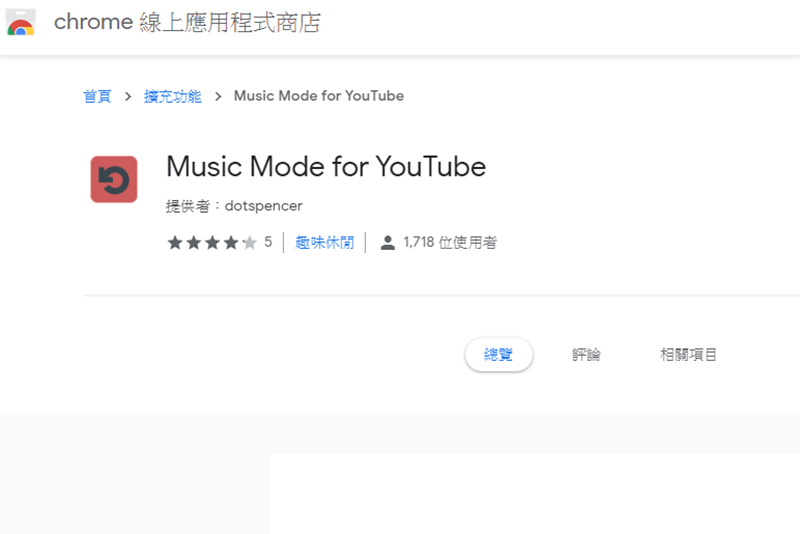Viewport: 800px width, 534px height.
Task: Go to the 首頁 breadcrumb link
Action: click(97, 96)
